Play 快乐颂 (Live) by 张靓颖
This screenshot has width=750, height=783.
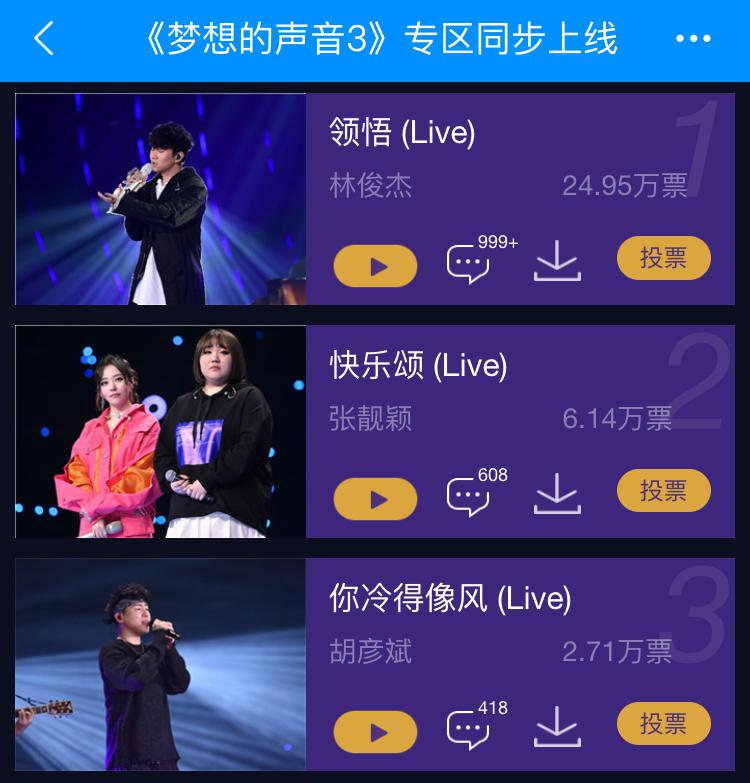(x=375, y=499)
